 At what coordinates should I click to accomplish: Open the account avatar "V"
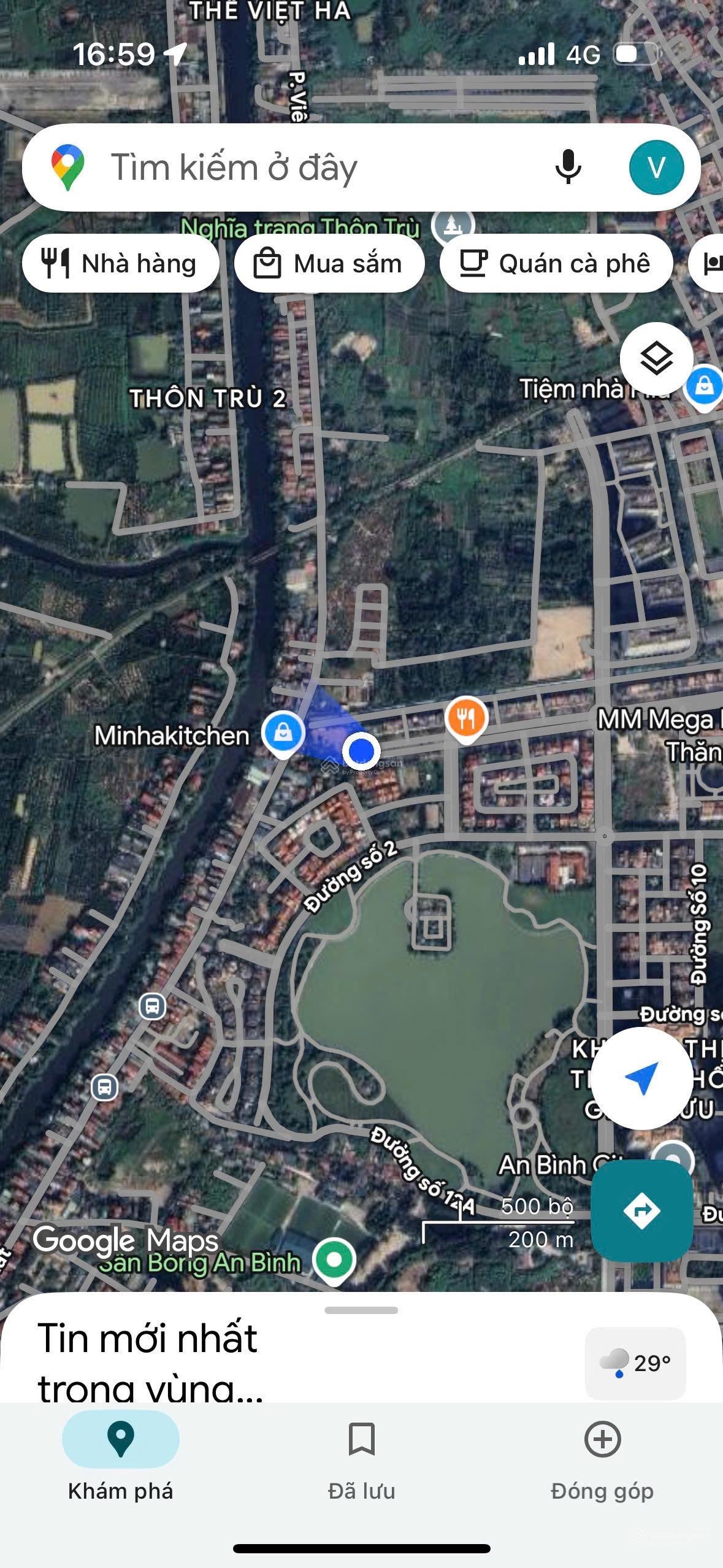point(656,167)
